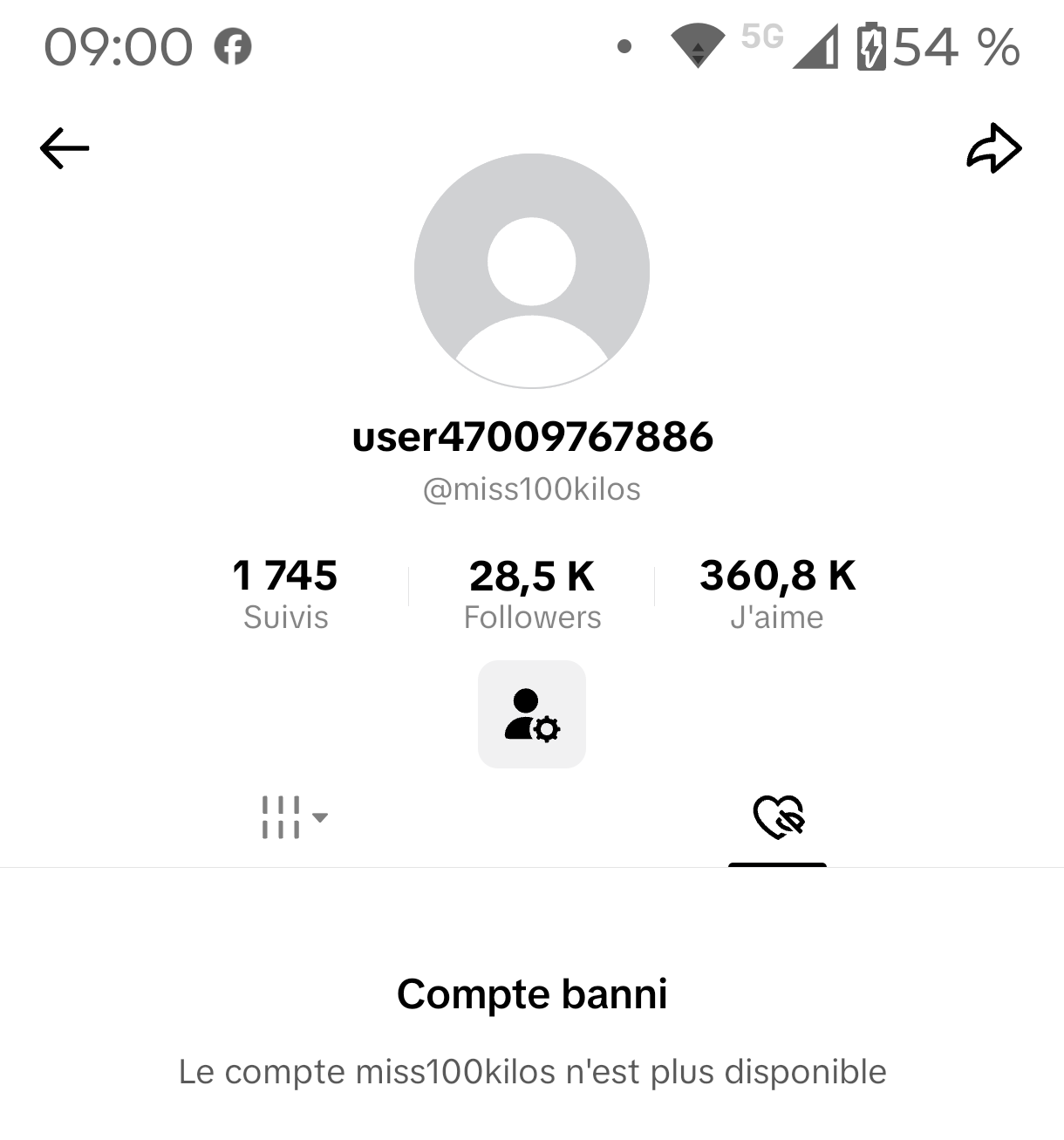Screen dimensions: 1064x1140
Task: Go back using the arrow
Action: 65,148
